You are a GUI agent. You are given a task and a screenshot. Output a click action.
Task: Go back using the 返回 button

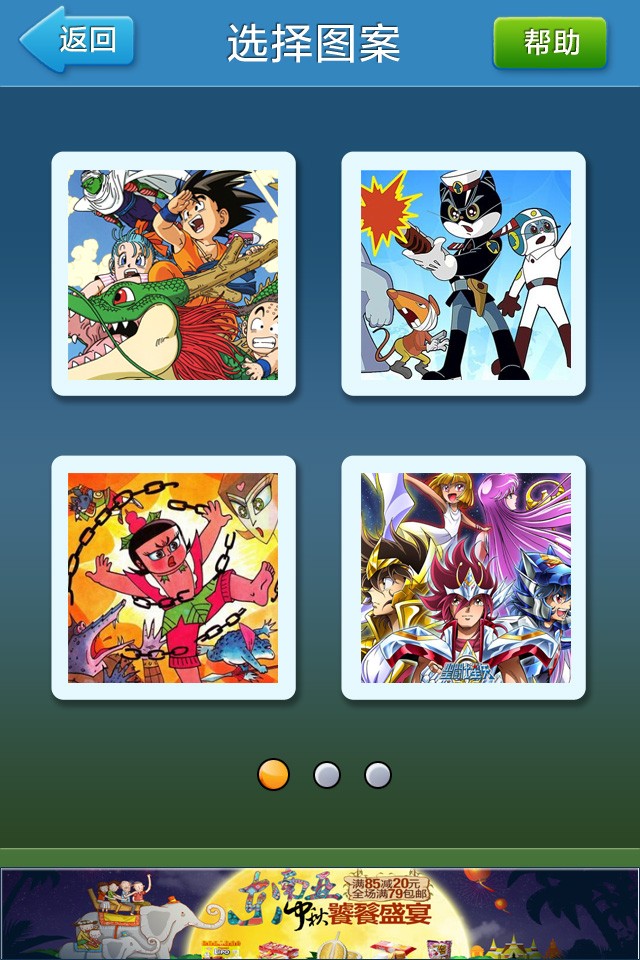78,41
